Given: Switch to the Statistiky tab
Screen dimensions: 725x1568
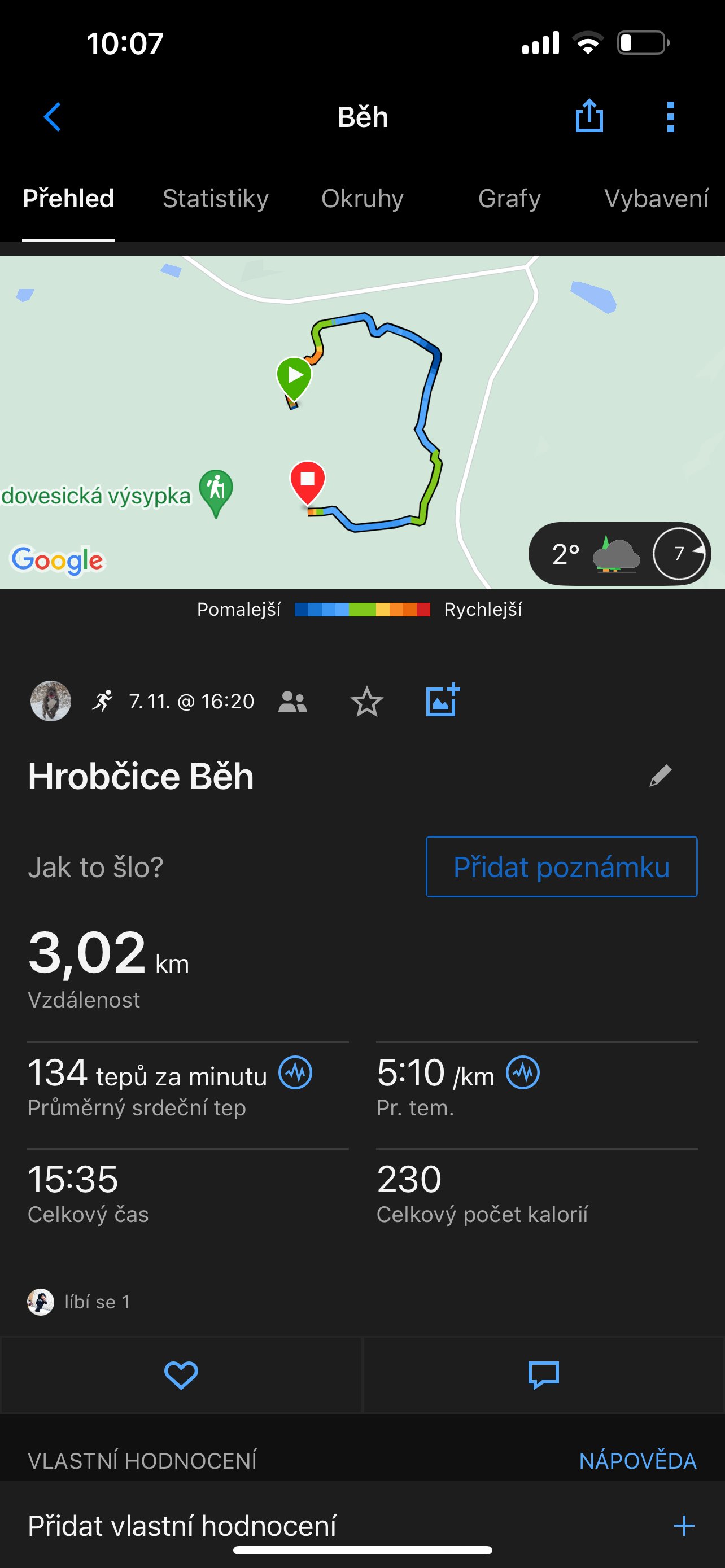Looking at the screenshot, I should [x=216, y=199].
